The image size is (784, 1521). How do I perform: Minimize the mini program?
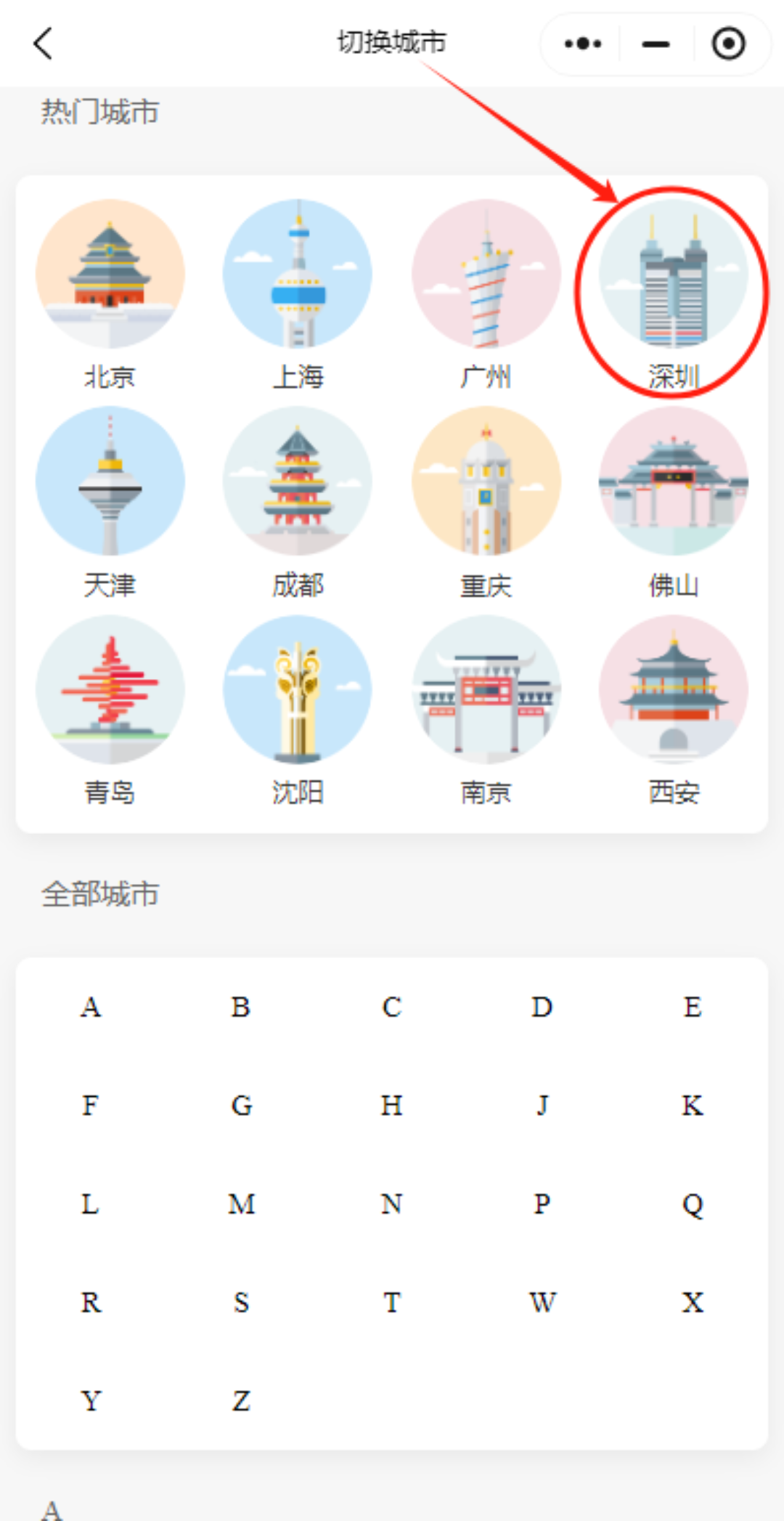(656, 44)
